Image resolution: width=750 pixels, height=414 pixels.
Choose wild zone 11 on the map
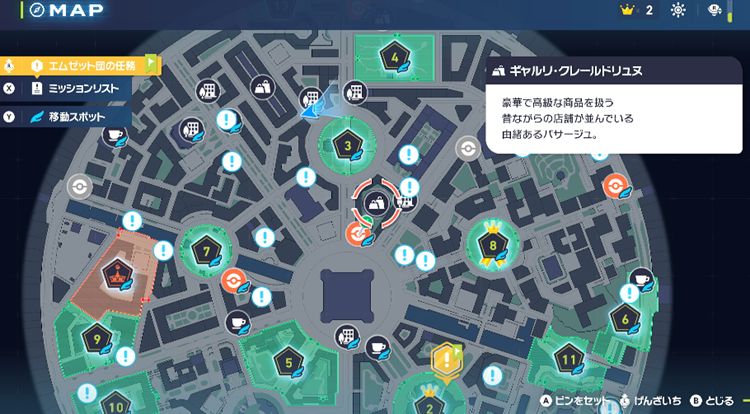(x=568, y=359)
